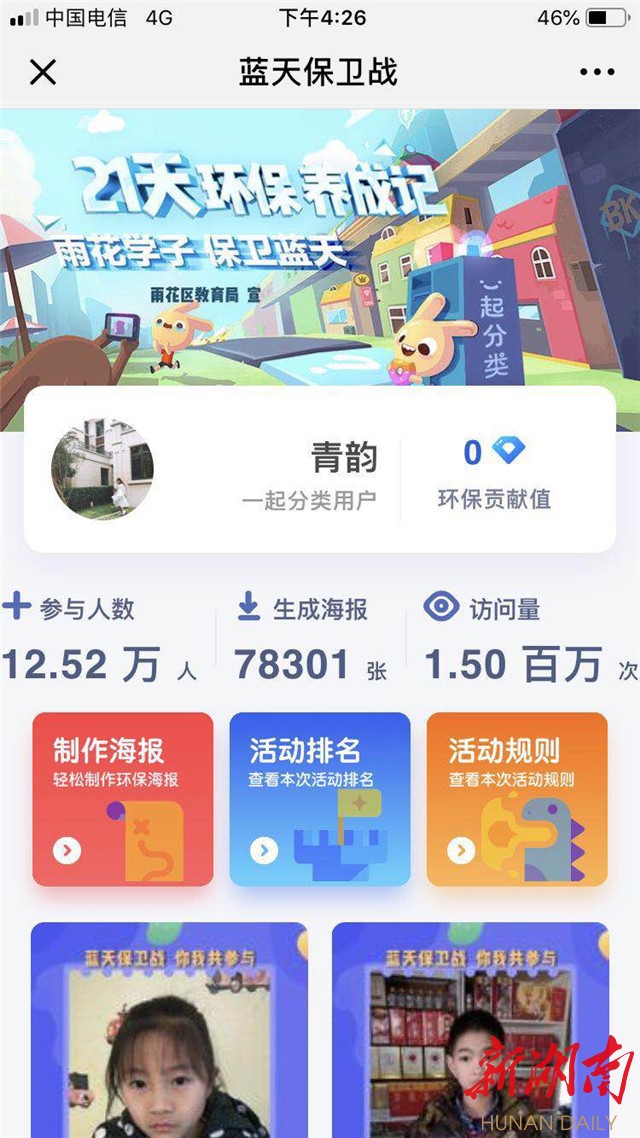Image resolution: width=640 pixels, height=1138 pixels.
Task: Open the 21天环保养成记 banner
Action: point(320,250)
